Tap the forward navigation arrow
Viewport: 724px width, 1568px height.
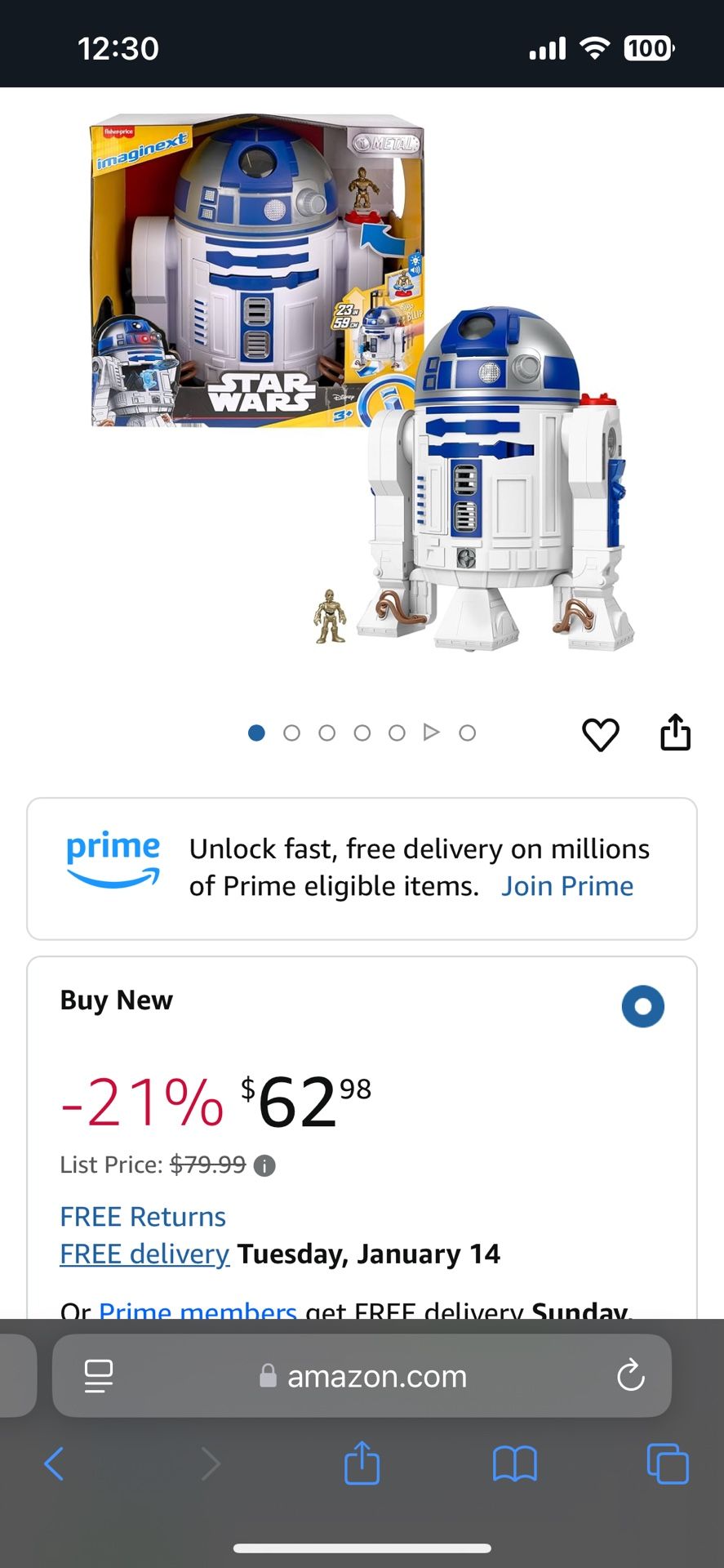click(211, 1464)
